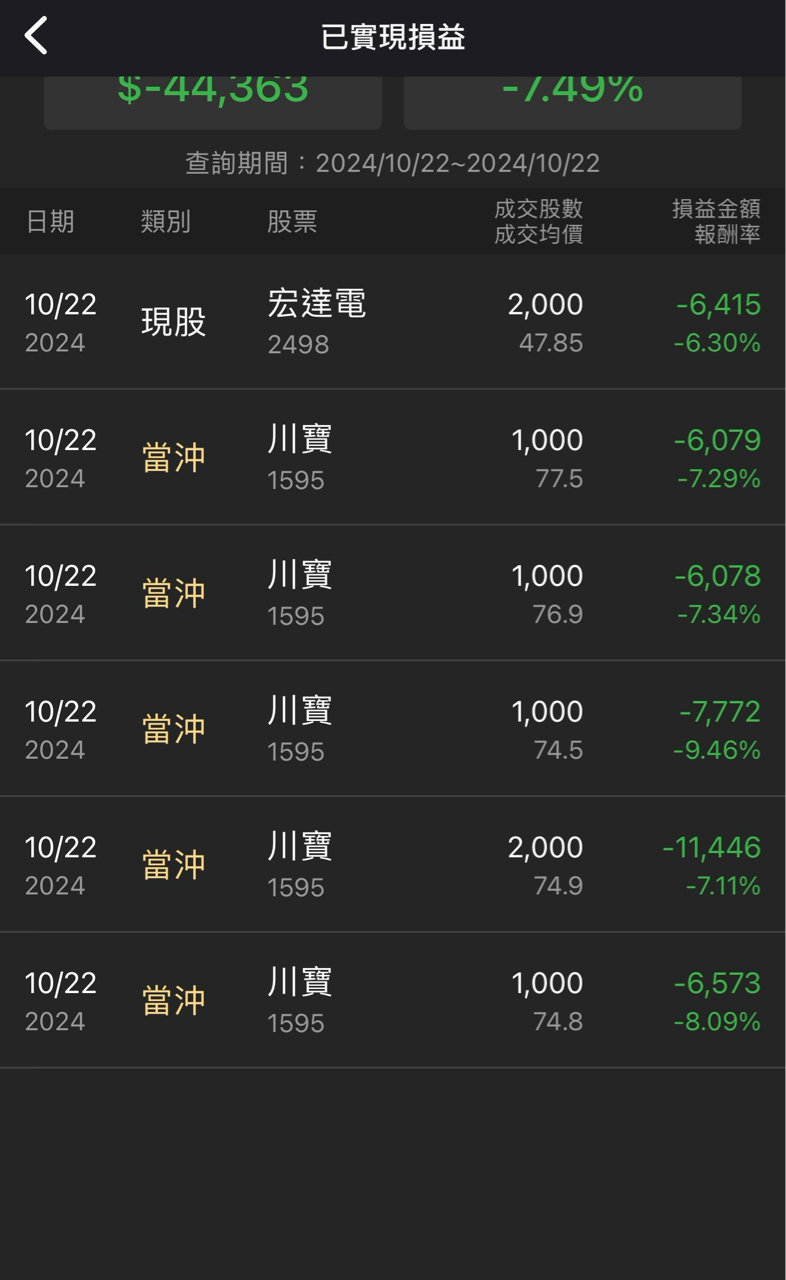The image size is (786, 1280).
Task: Select the 川寶 record priced at 74.8
Action: 392,1002
